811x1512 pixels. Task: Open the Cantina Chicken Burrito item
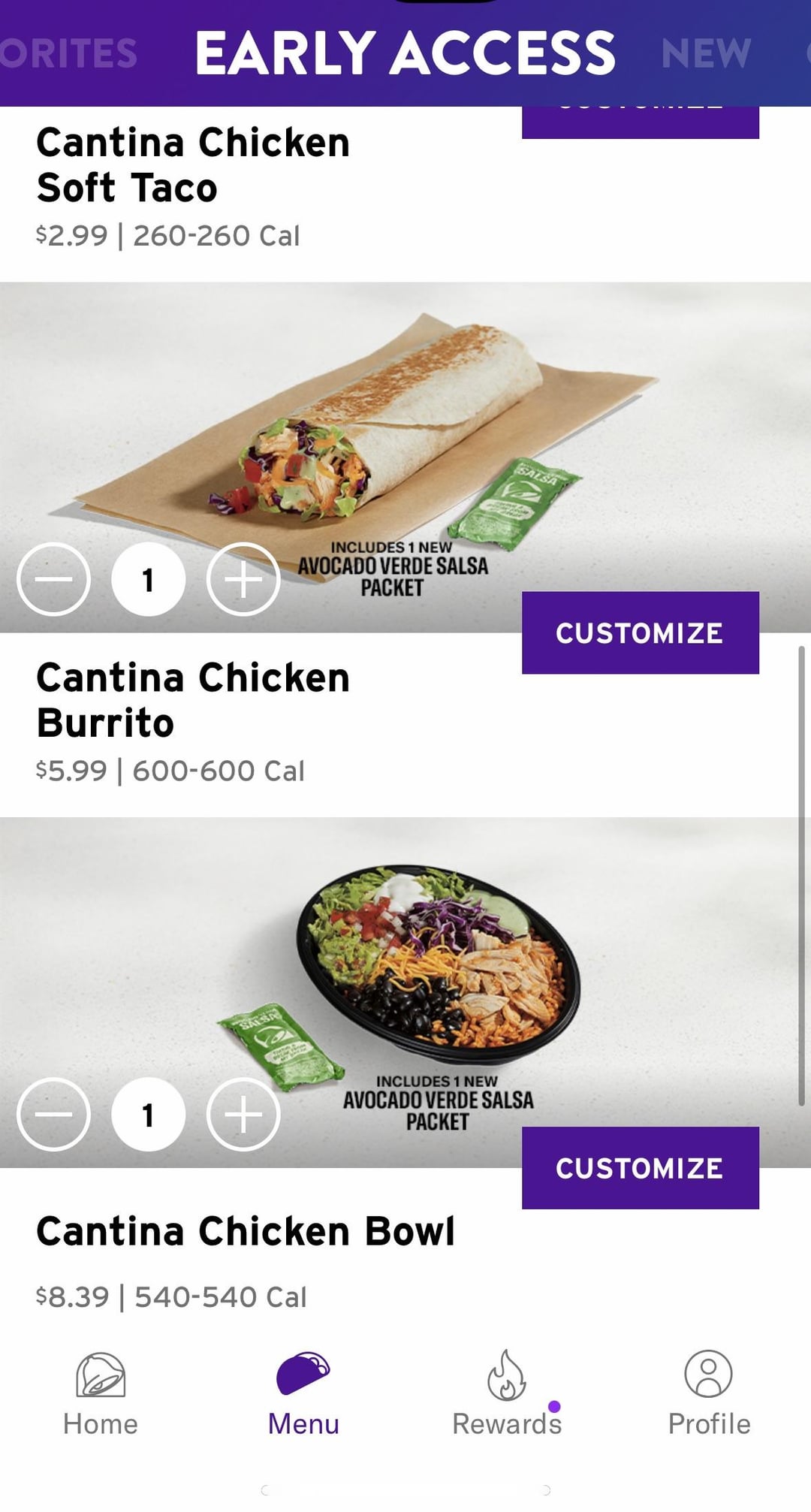coord(193,700)
